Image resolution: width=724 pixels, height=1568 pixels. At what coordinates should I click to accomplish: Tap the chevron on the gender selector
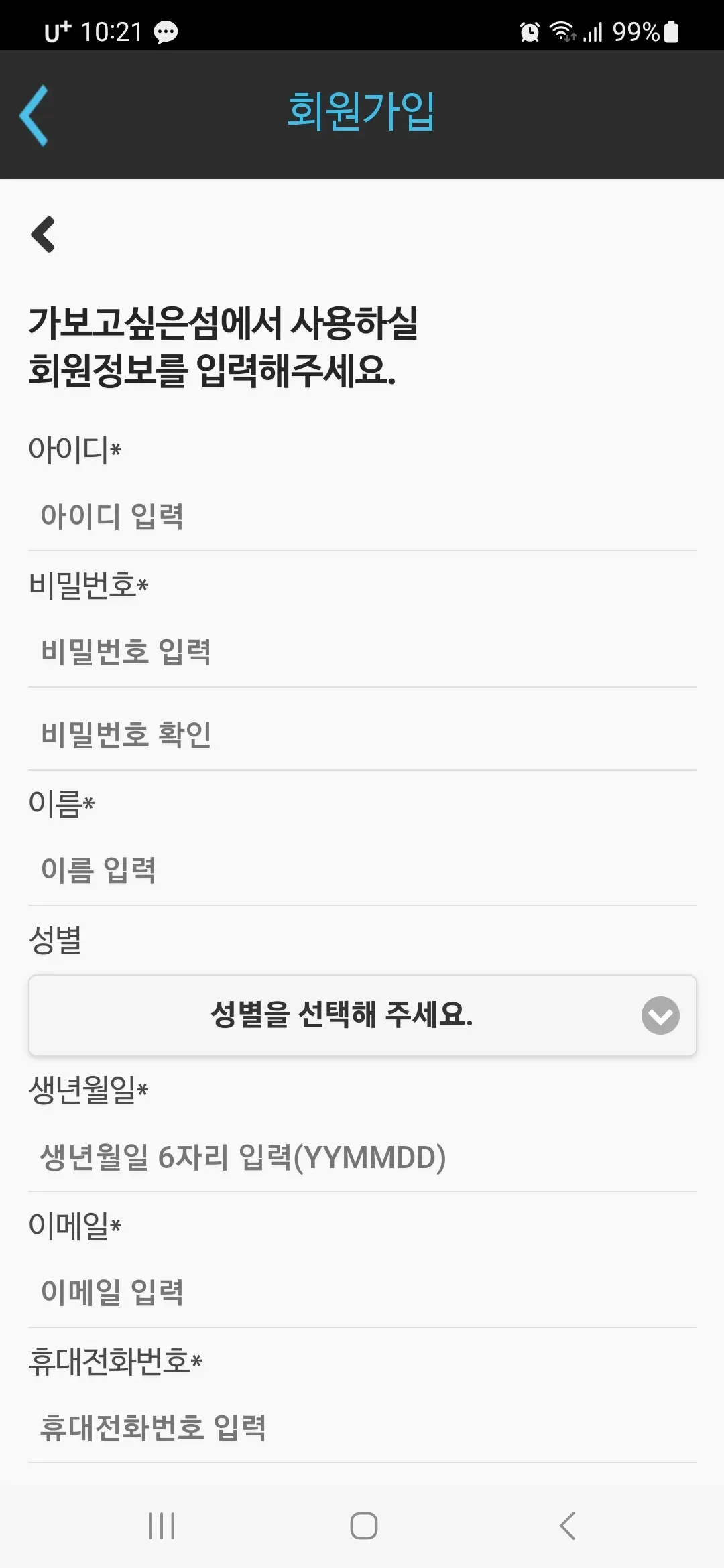661,1015
